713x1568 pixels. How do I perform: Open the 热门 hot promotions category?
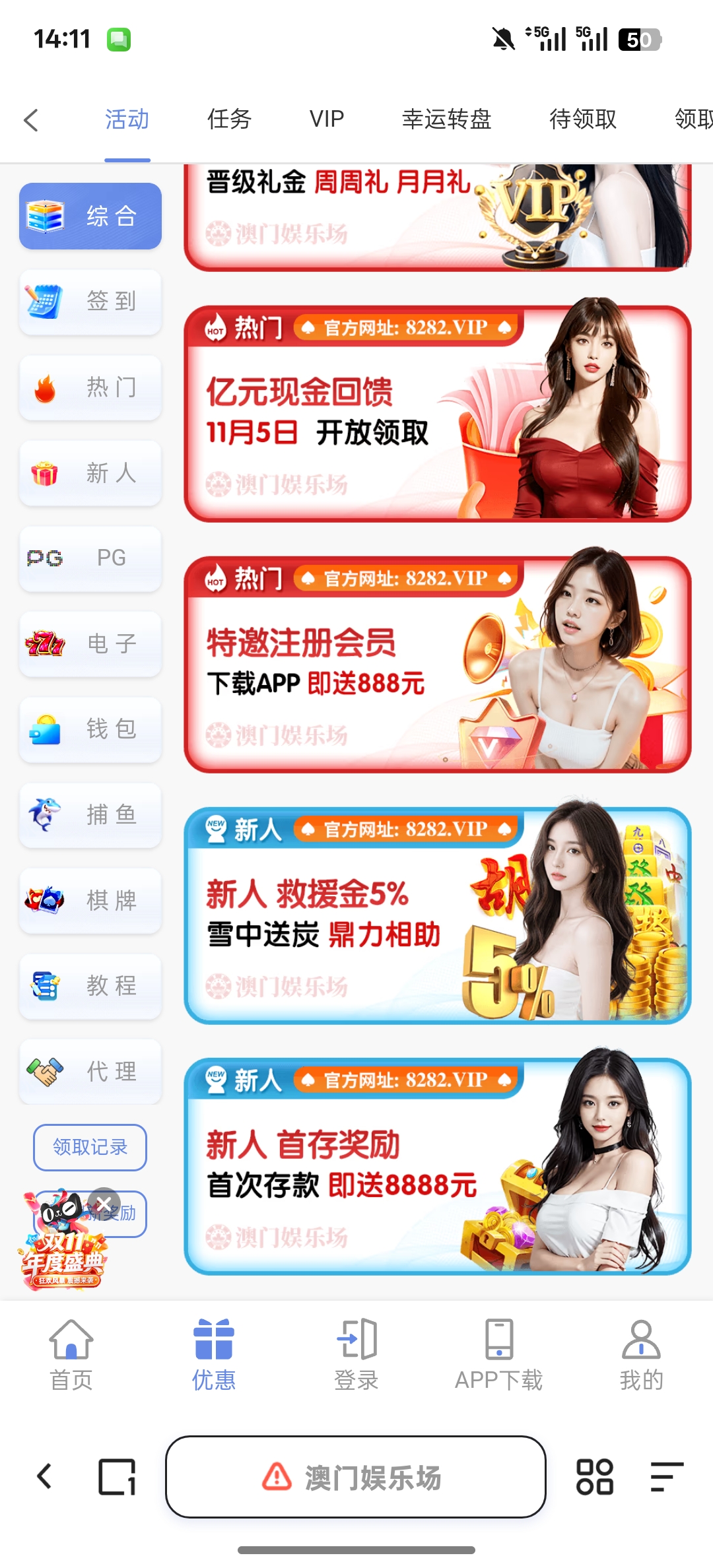(90, 387)
